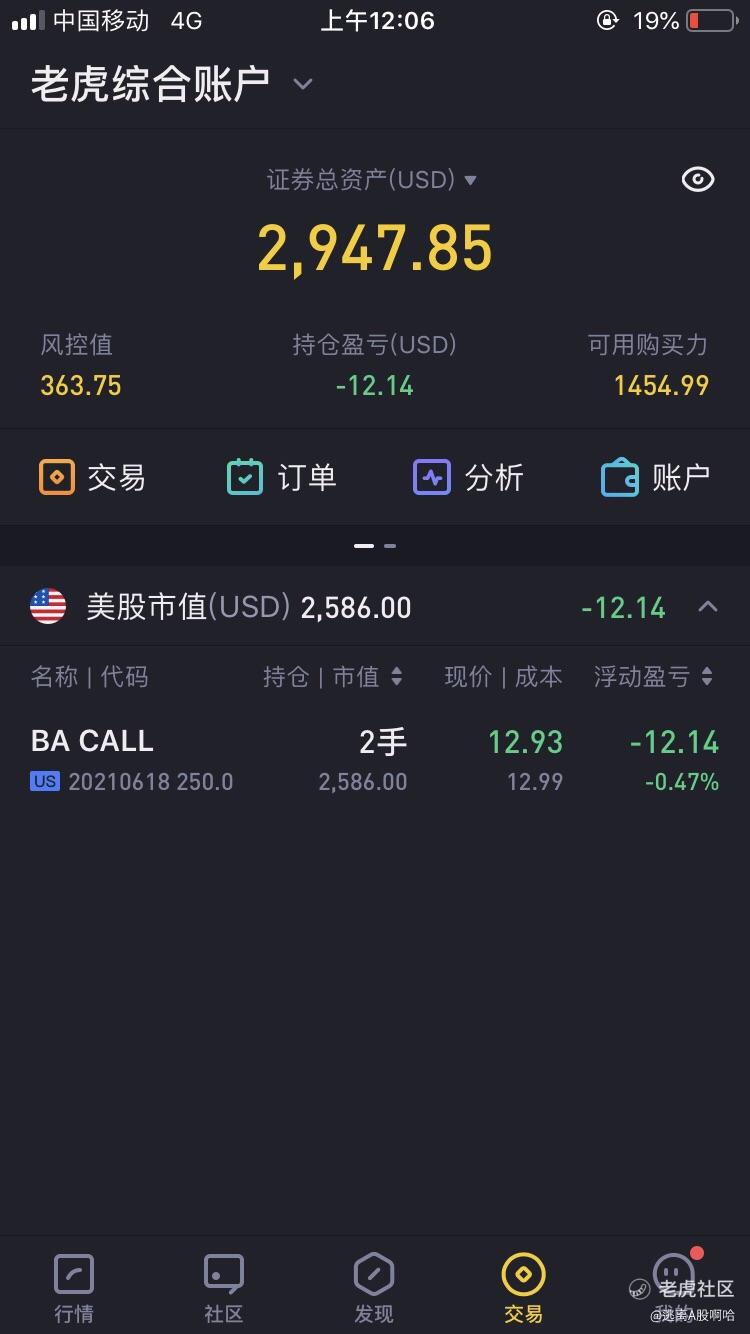This screenshot has height=1334, width=750.
Task: Collapse the 美股市值 US stock section
Action: tap(708, 606)
